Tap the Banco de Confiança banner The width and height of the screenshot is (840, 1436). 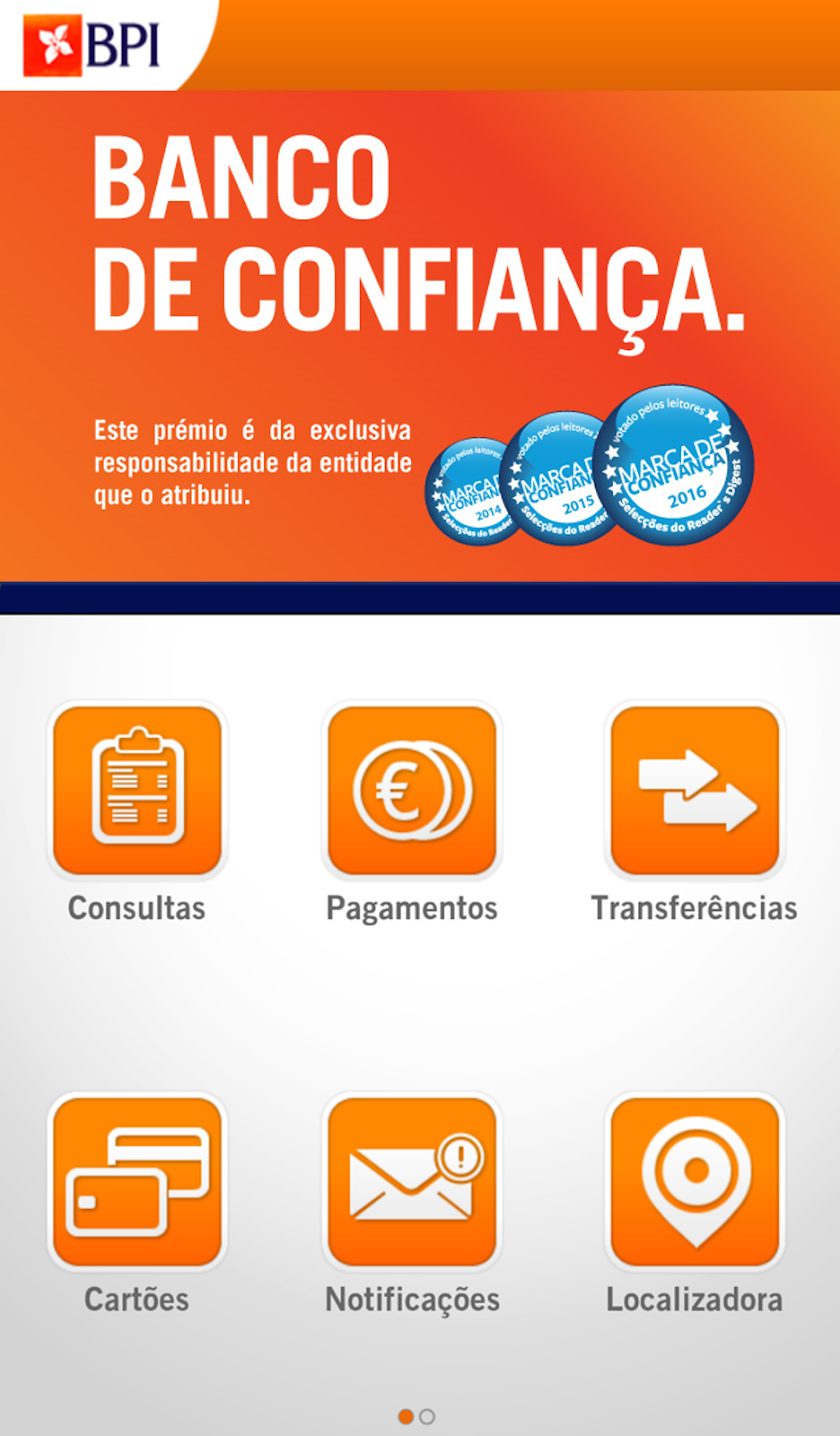(x=420, y=335)
